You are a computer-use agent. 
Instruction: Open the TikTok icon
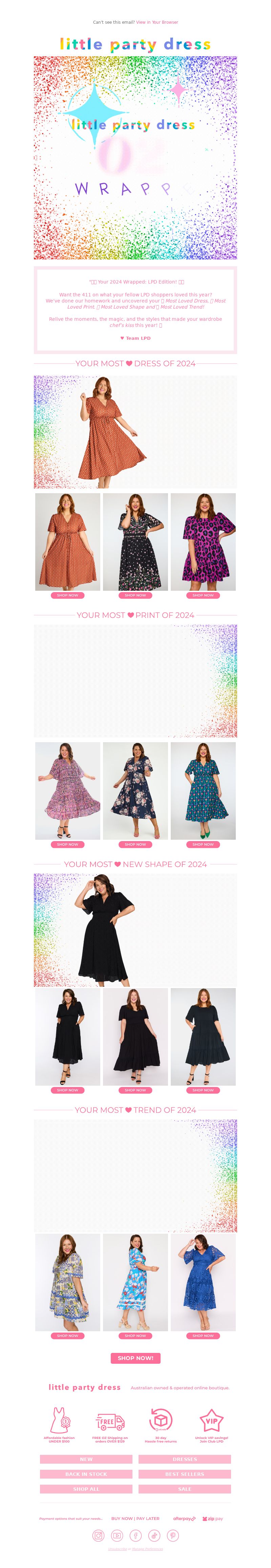tap(154, 1536)
